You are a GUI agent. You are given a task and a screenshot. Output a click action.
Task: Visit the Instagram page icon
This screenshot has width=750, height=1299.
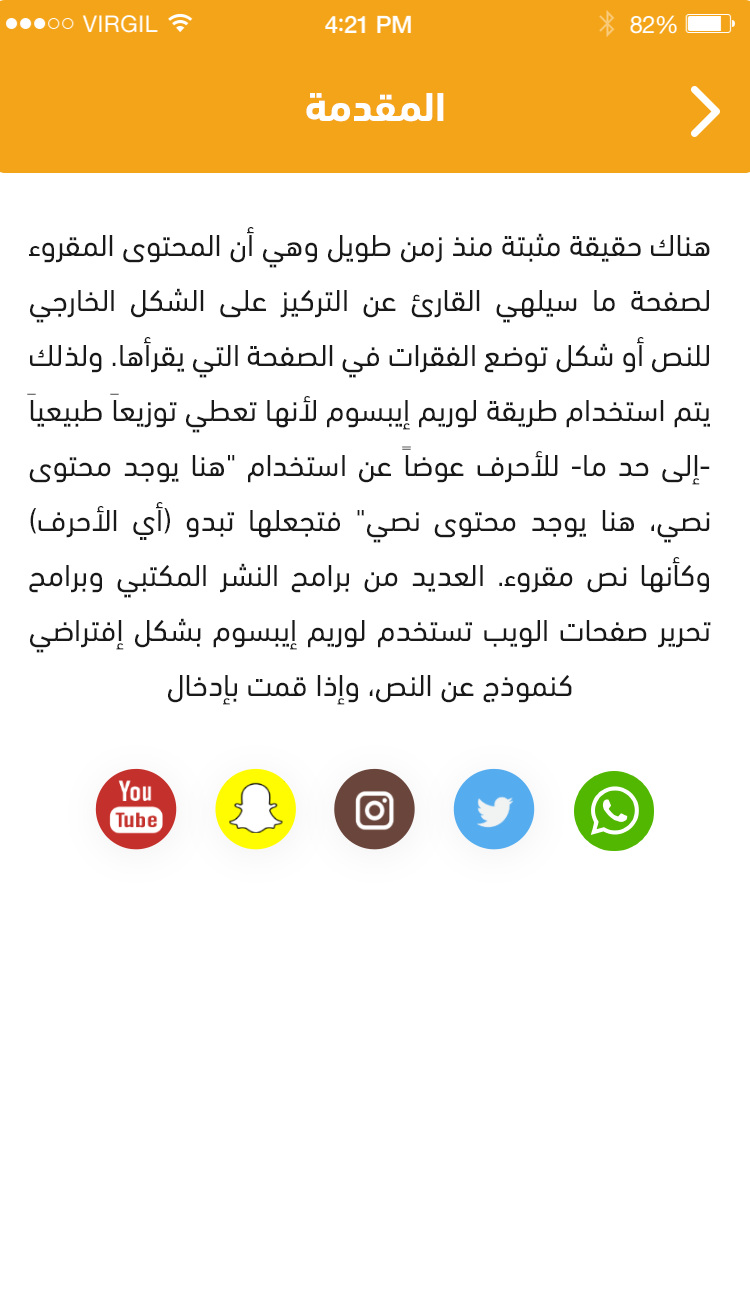click(374, 809)
